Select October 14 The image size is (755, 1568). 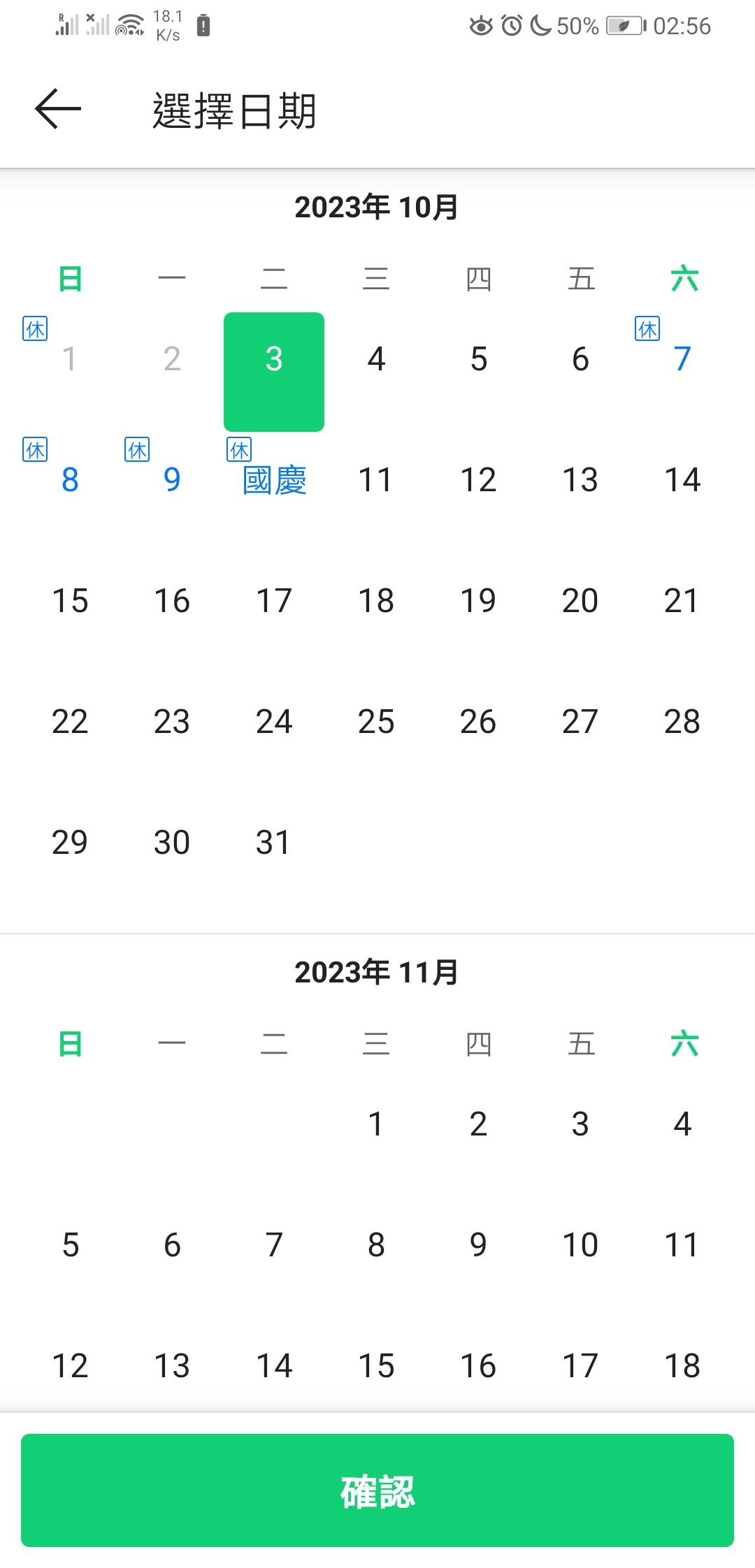682,480
